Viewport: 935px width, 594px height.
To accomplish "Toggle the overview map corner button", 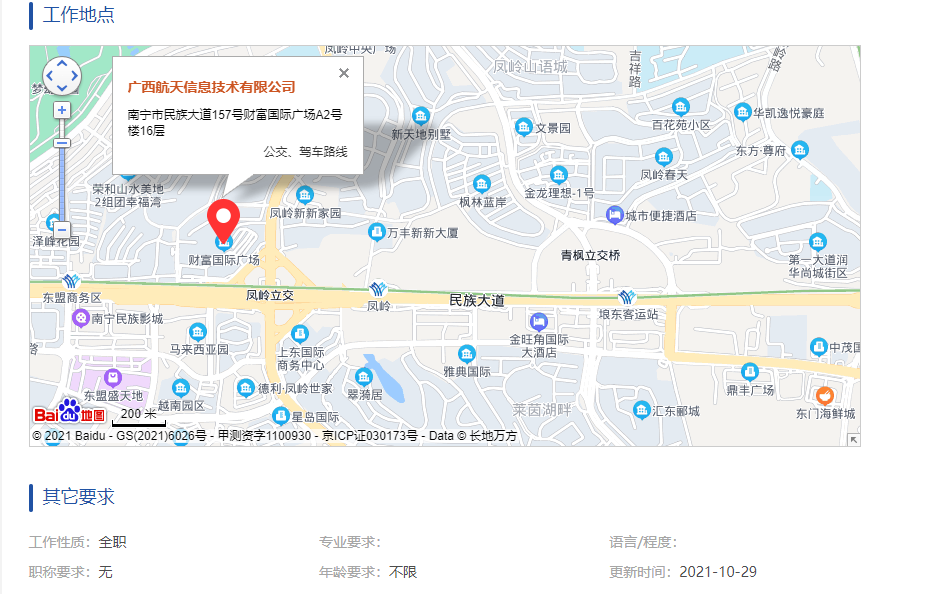I will [x=853, y=439].
